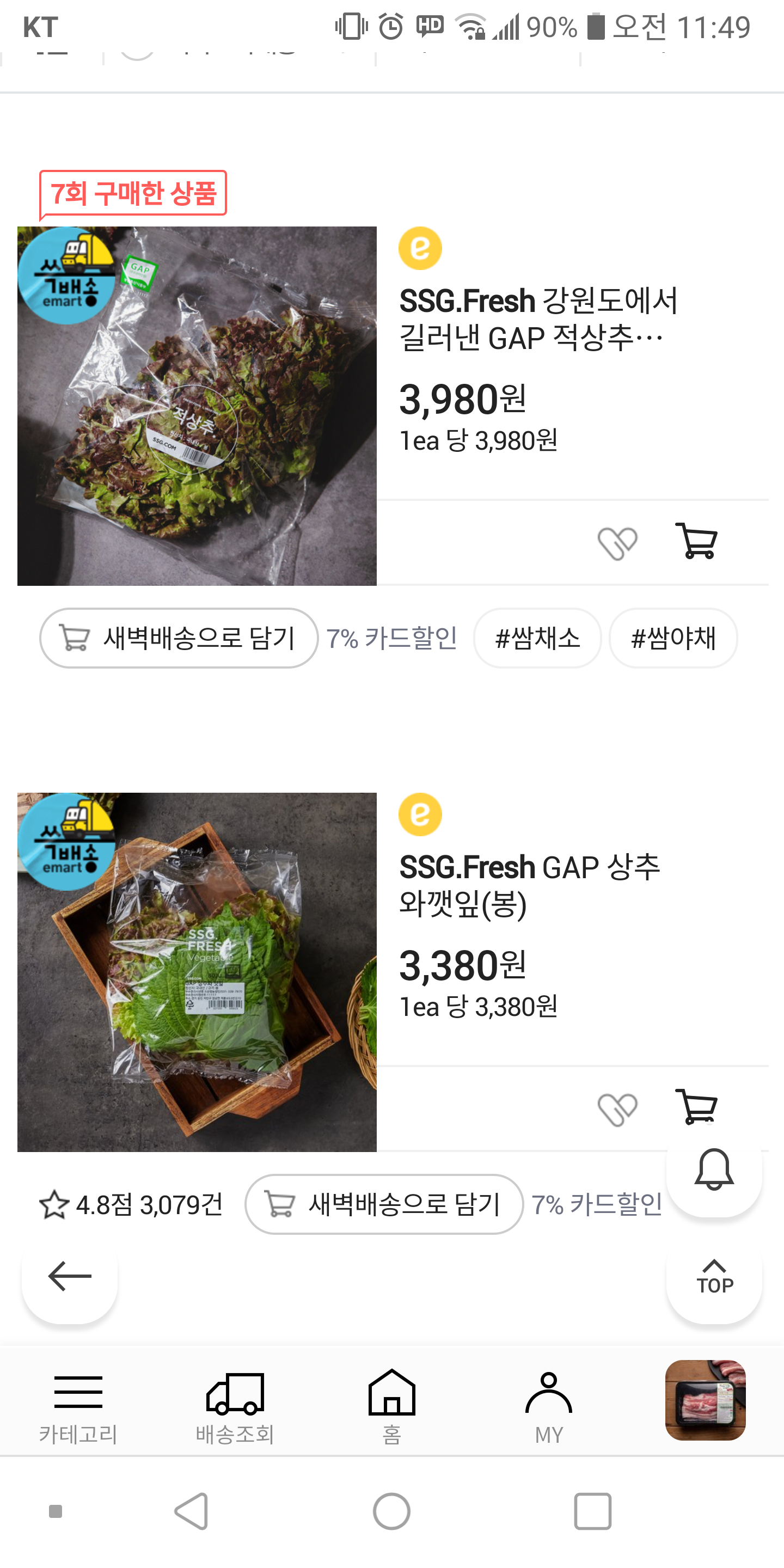Open the system recent apps
Viewport: 784px width, 1568px height.
tap(592, 1511)
